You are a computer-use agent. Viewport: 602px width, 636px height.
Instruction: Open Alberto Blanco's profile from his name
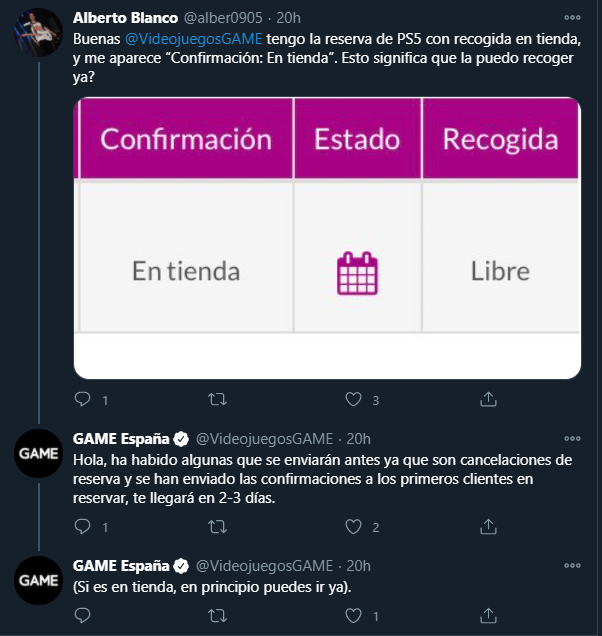coord(124,18)
